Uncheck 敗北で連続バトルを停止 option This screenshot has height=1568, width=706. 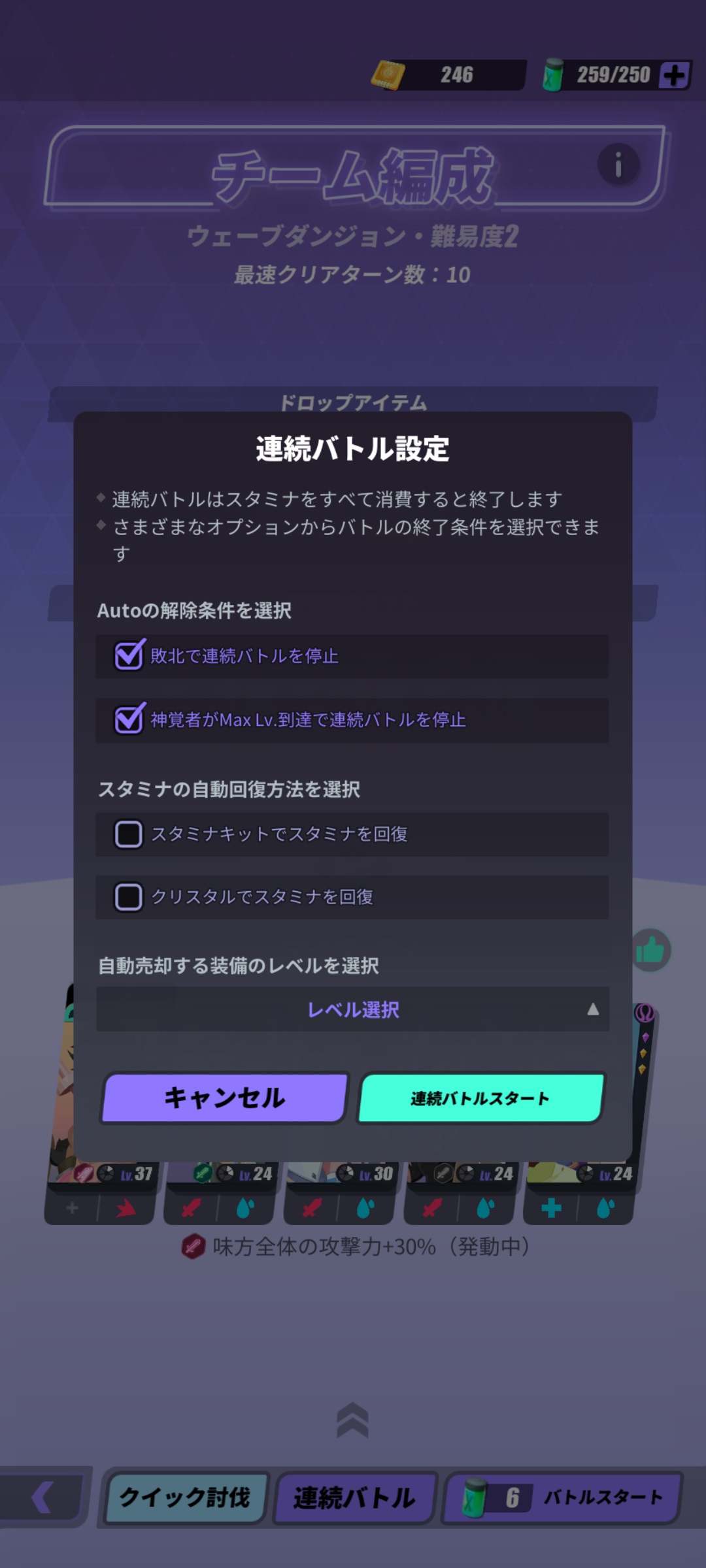pos(129,655)
